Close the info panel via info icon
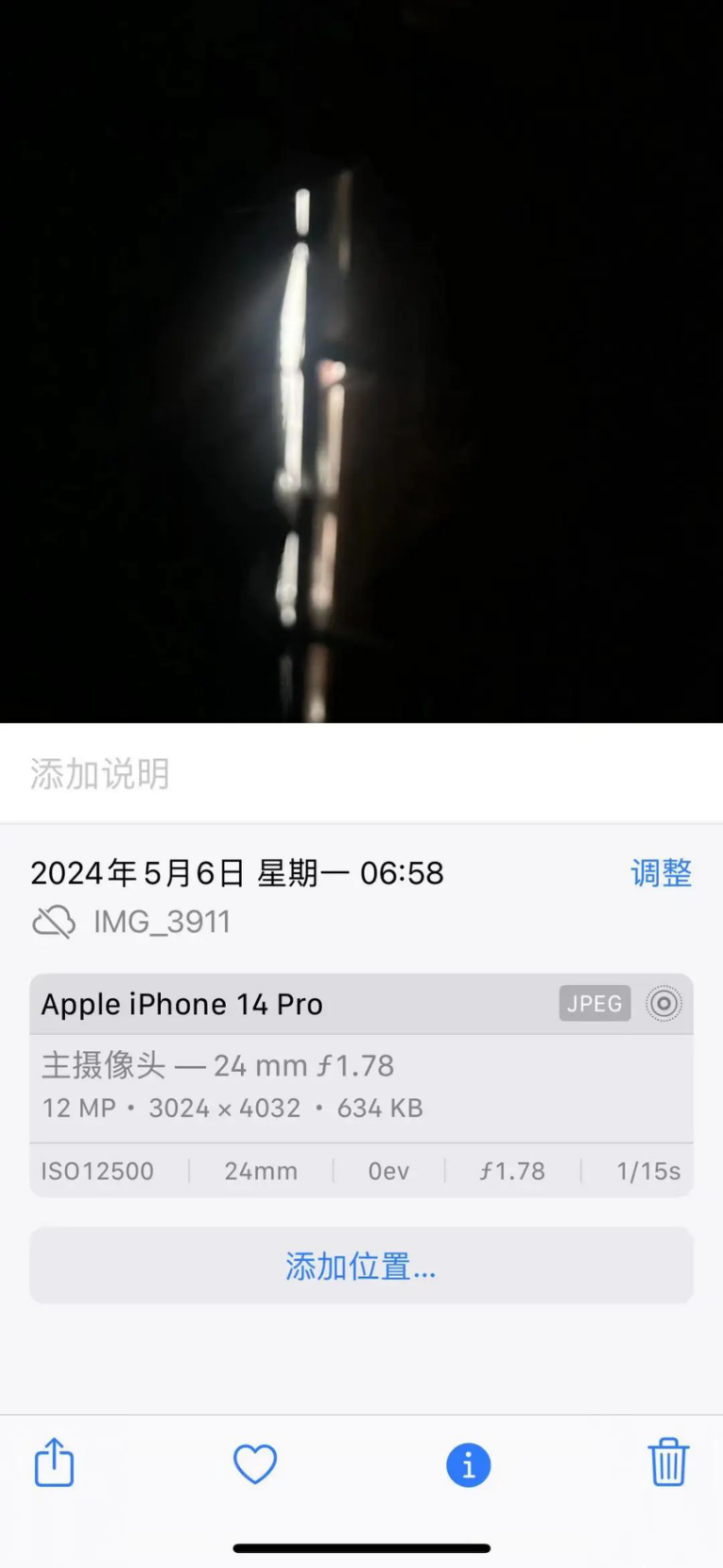The image size is (723, 1568). 468,1464
